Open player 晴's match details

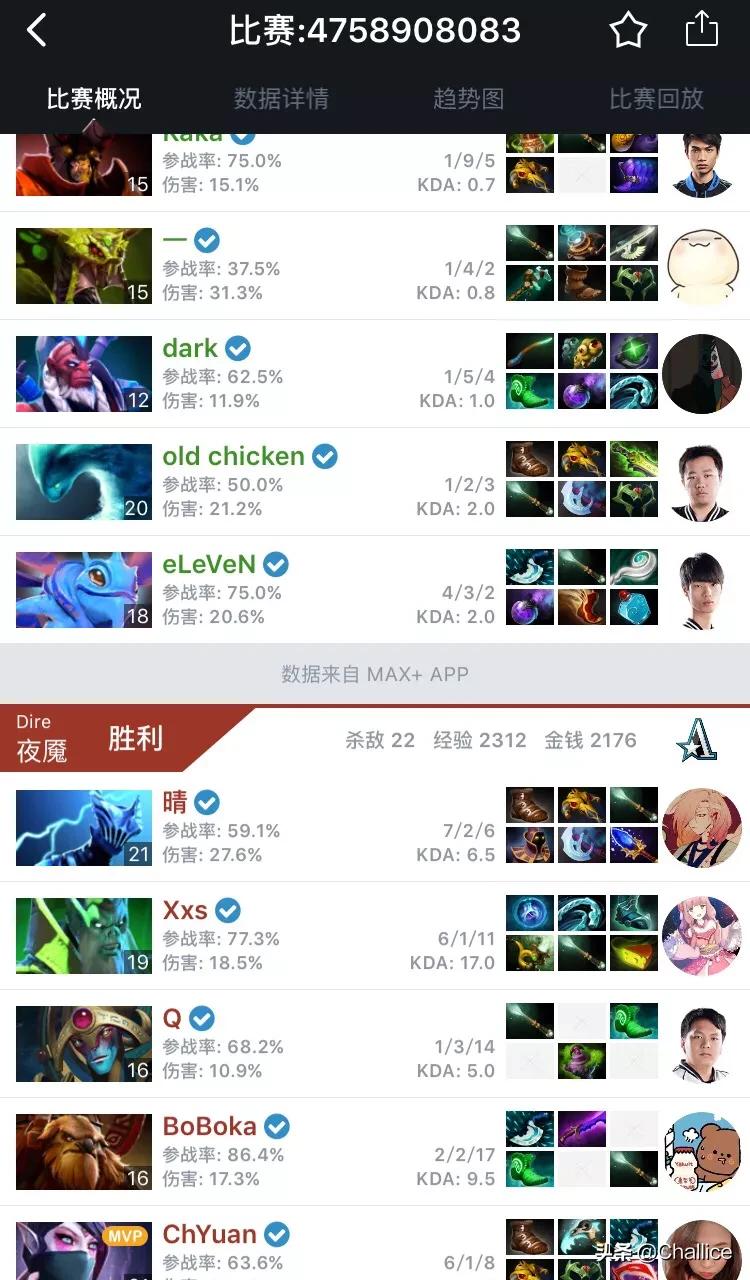(x=375, y=828)
